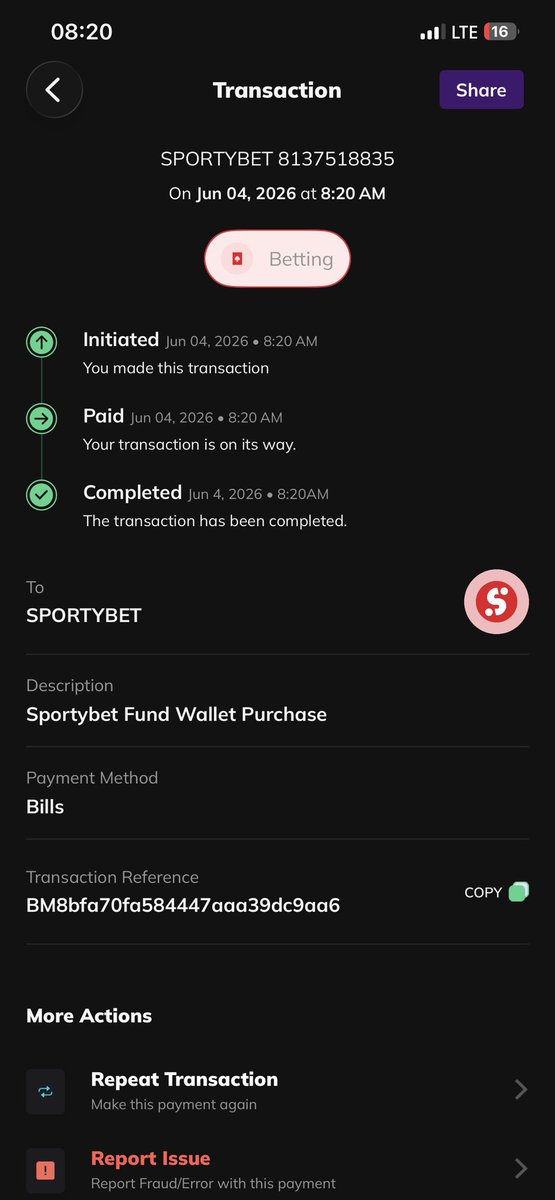555x1200 pixels.
Task: Copy the transaction reference
Action: 497,892
